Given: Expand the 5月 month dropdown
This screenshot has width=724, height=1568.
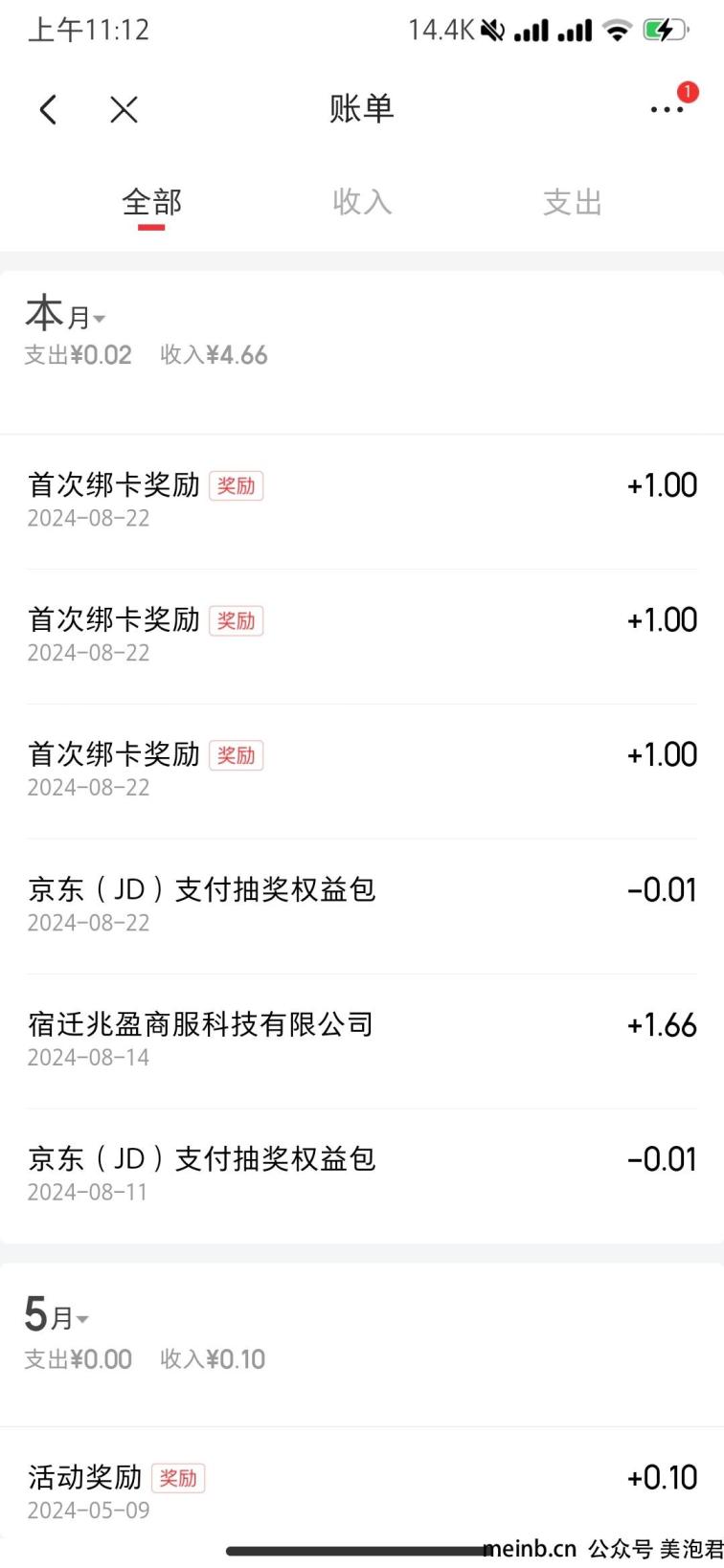Looking at the screenshot, I should coord(57,1316).
